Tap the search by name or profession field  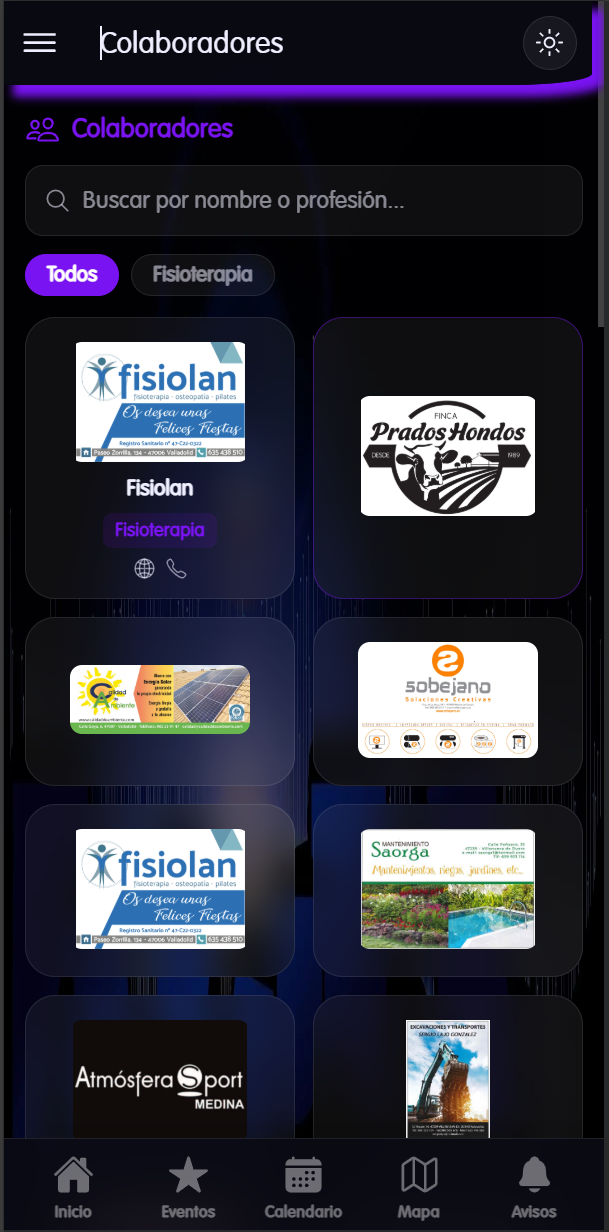click(304, 200)
